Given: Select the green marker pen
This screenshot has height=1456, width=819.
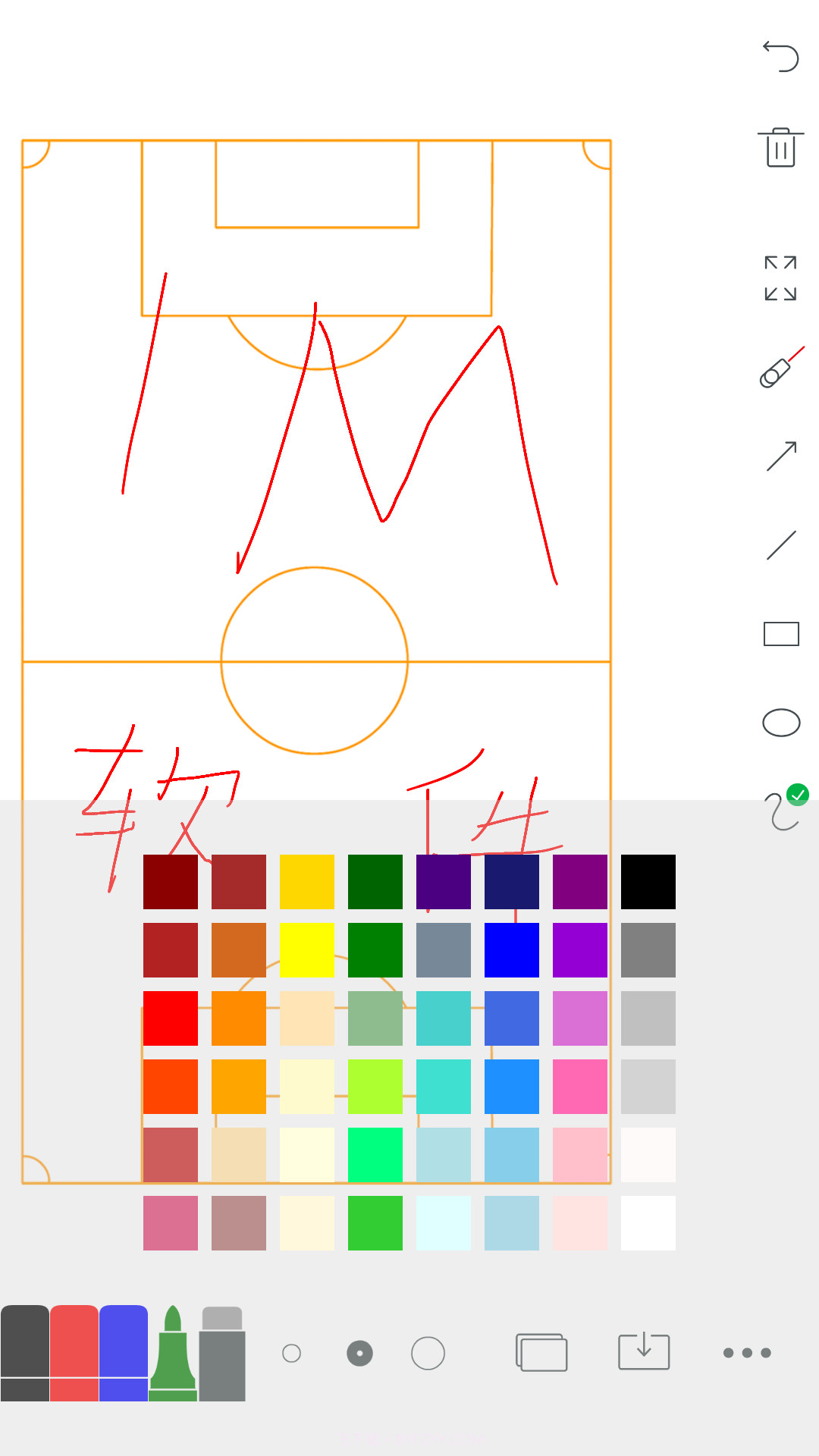Looking at the screenshot, I should pos(173,1357).
